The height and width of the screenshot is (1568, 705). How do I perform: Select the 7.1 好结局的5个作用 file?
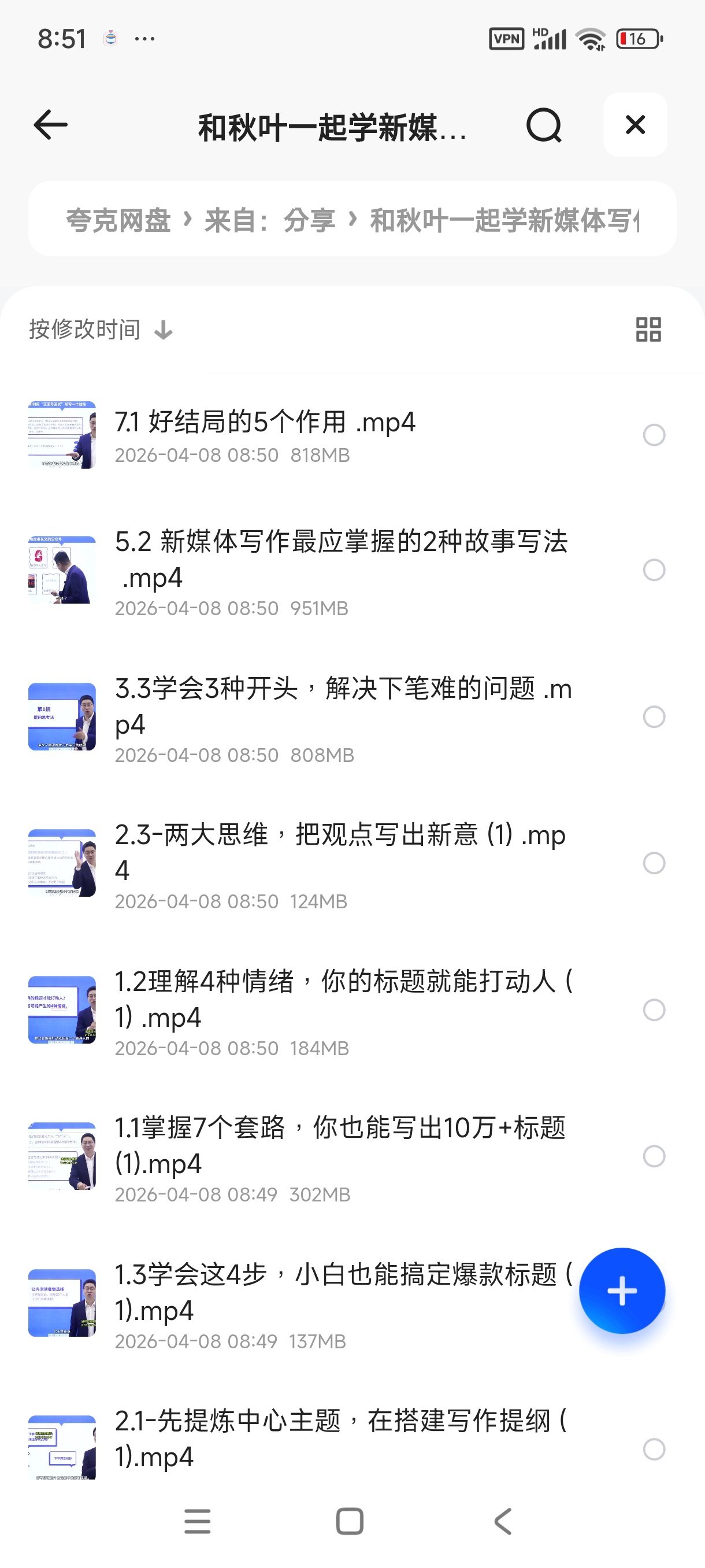point(654,435)
